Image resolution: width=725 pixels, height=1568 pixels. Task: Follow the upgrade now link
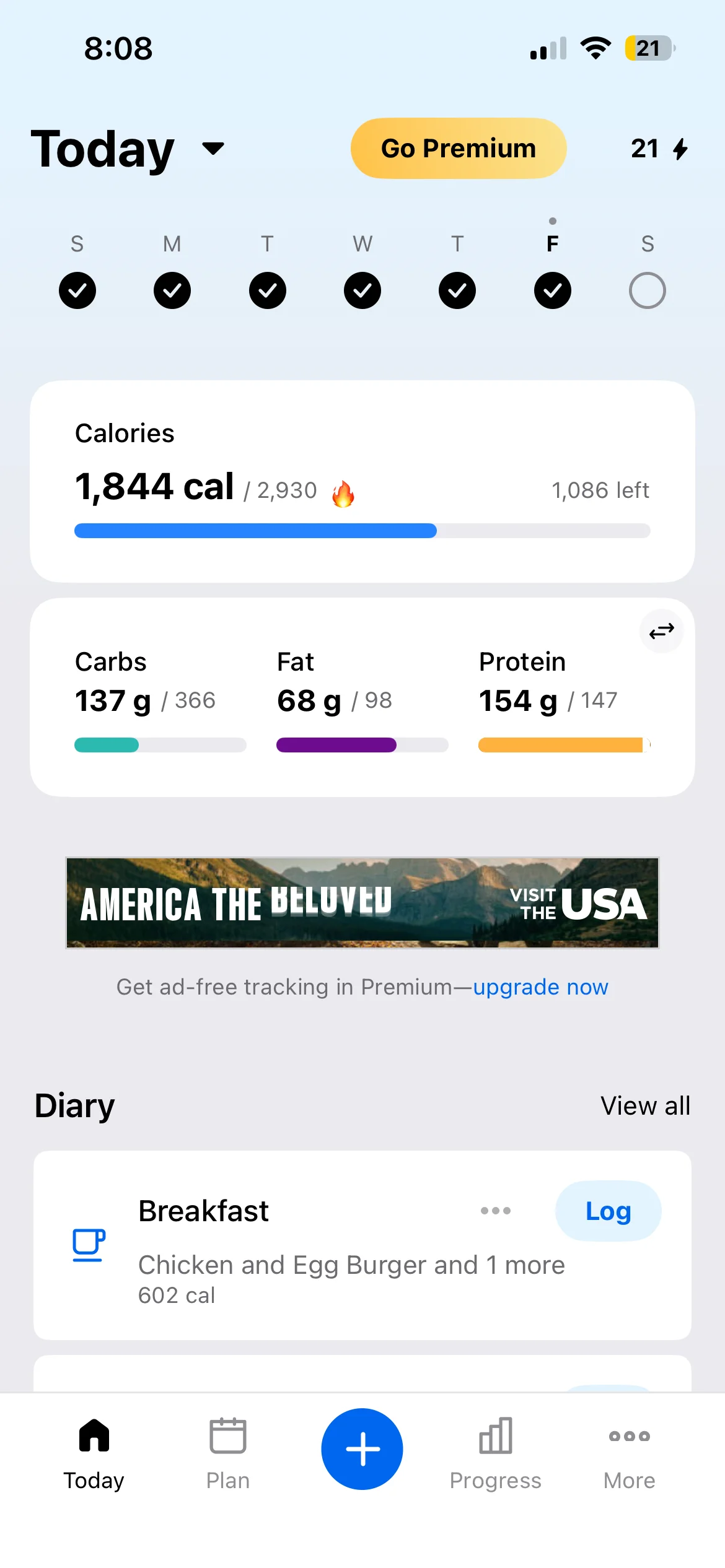(x=540, y=987)
